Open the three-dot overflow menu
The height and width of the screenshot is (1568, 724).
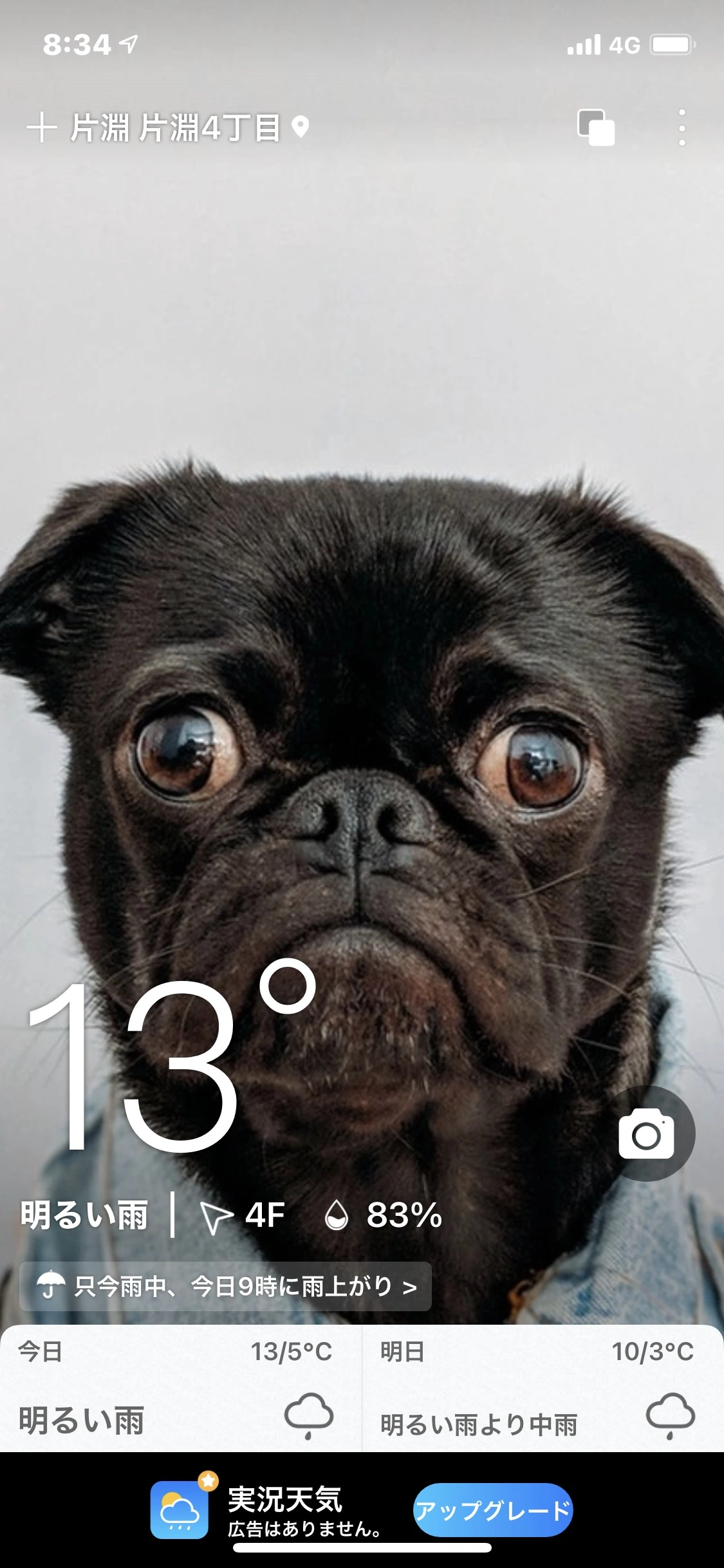coord(682,127)
